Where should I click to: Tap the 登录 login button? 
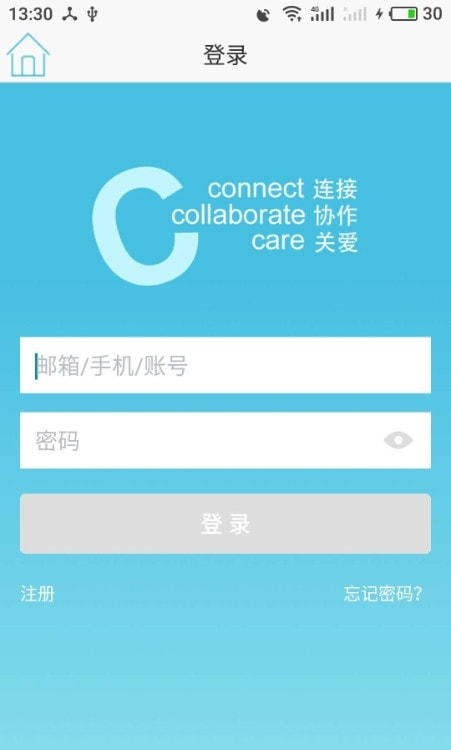click(x=225, y=524)
